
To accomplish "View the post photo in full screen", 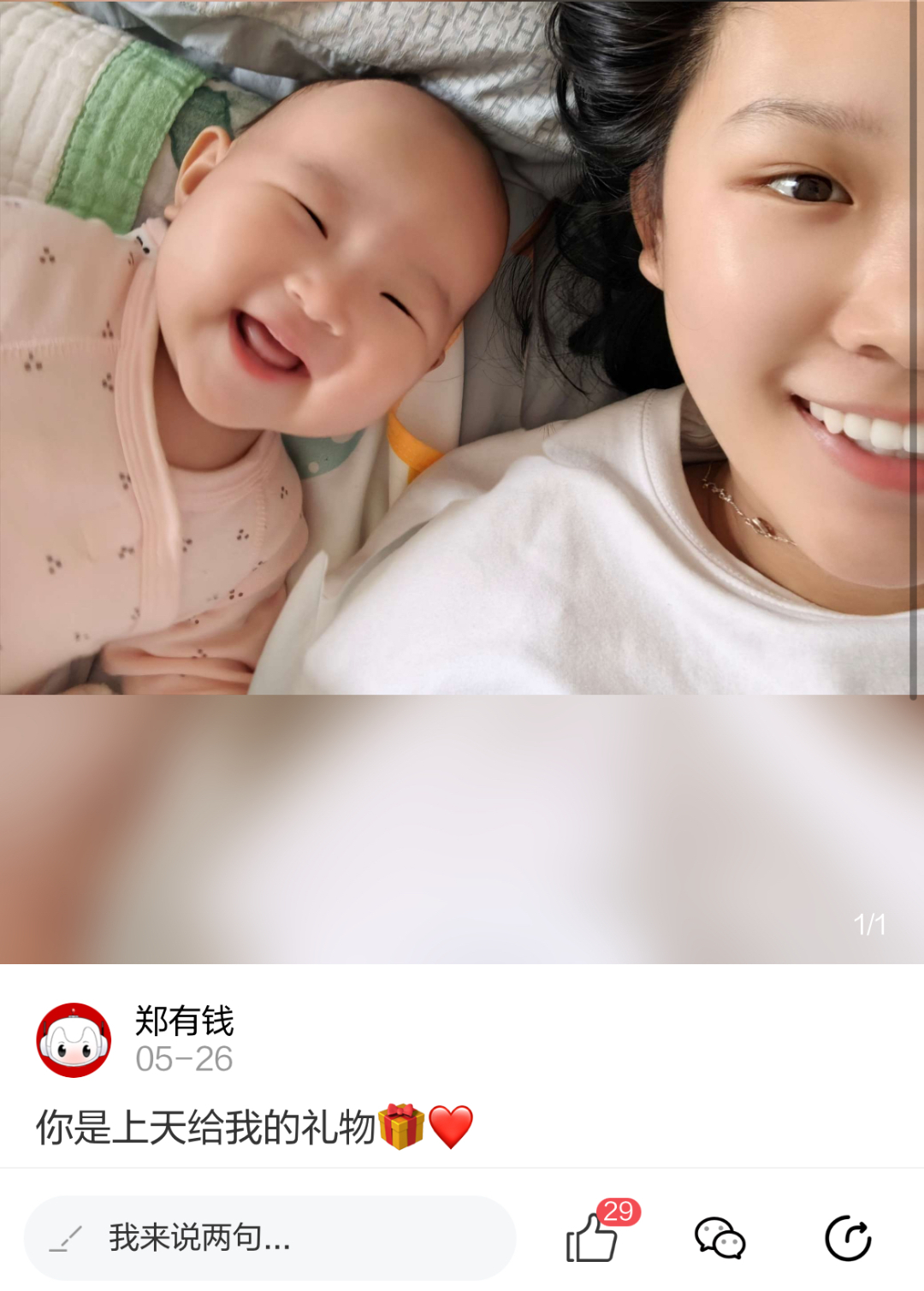I will 462,359.
